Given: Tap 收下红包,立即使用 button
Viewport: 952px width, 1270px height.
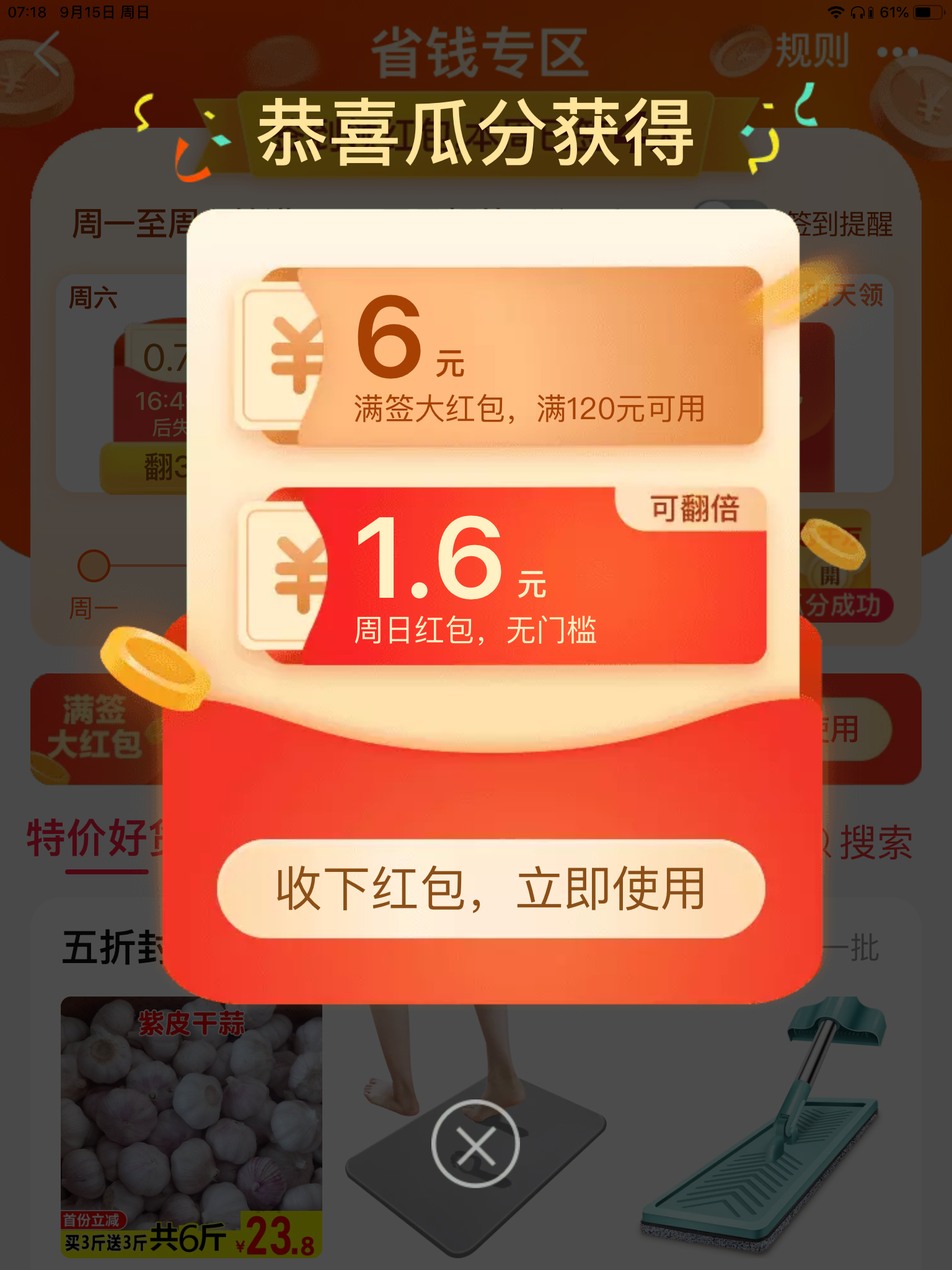Looking at the screenshot, I should coord(491,889).
